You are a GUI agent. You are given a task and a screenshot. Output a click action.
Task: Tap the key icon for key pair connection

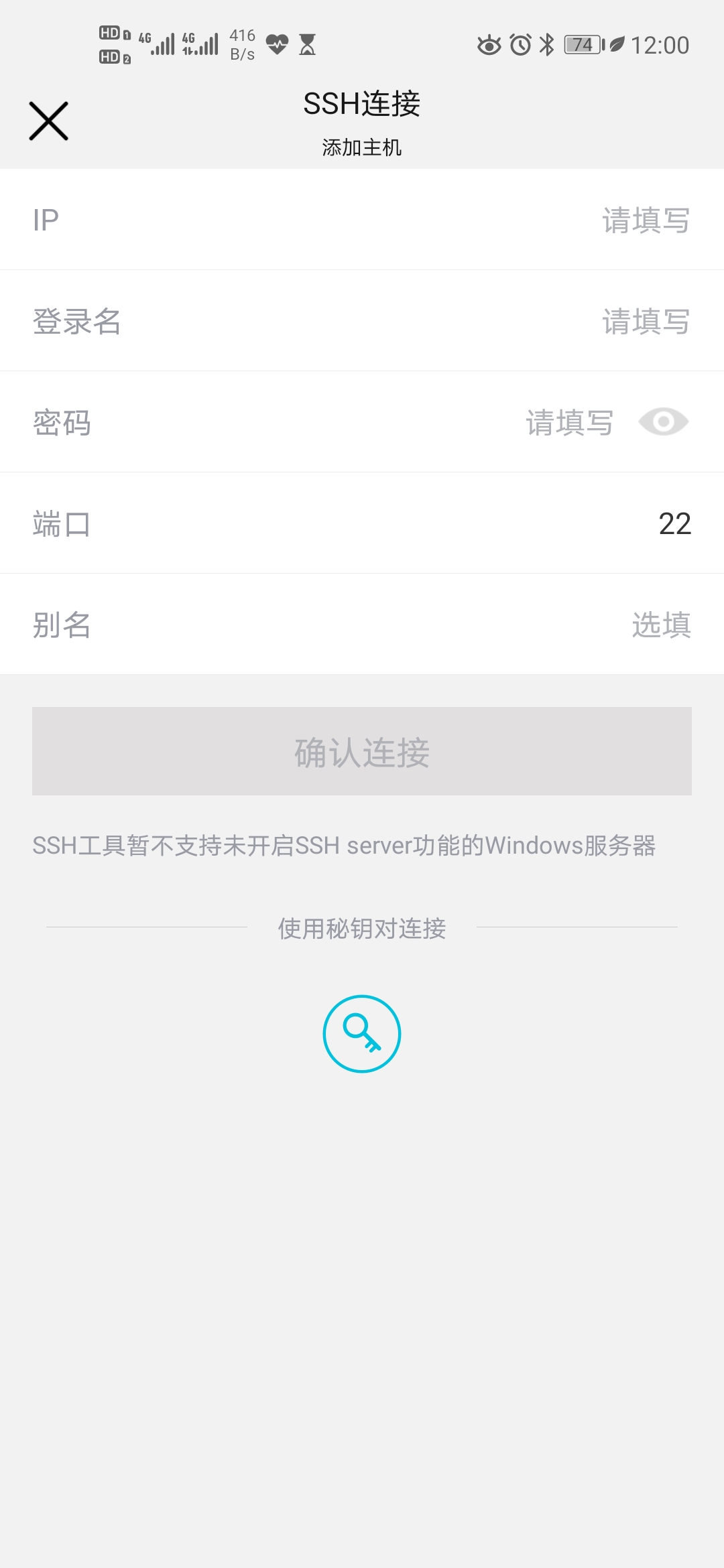coord(362,1033)
